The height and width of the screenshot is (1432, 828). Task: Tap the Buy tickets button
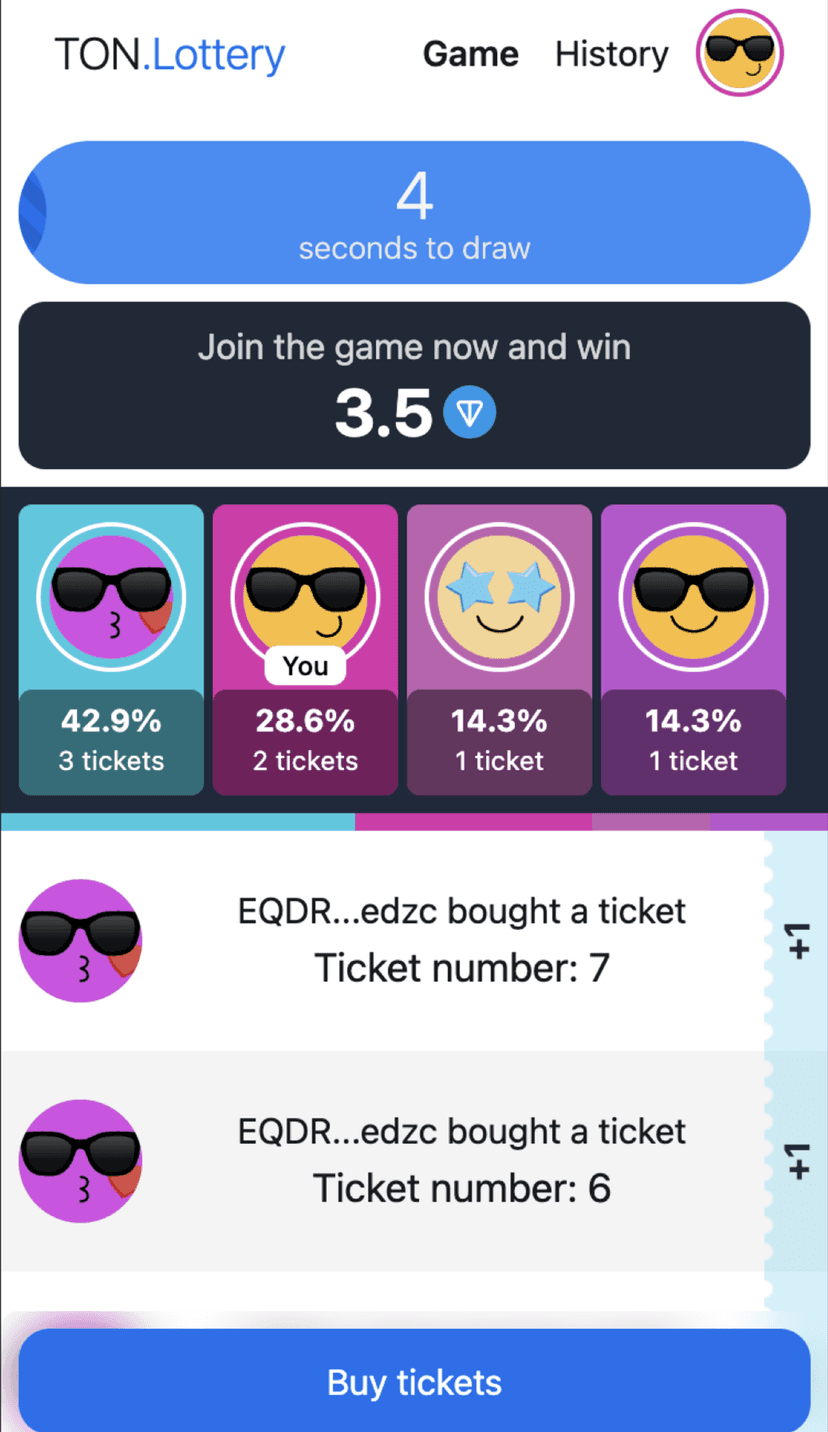pyautogui.click(x=414, y=1381)
